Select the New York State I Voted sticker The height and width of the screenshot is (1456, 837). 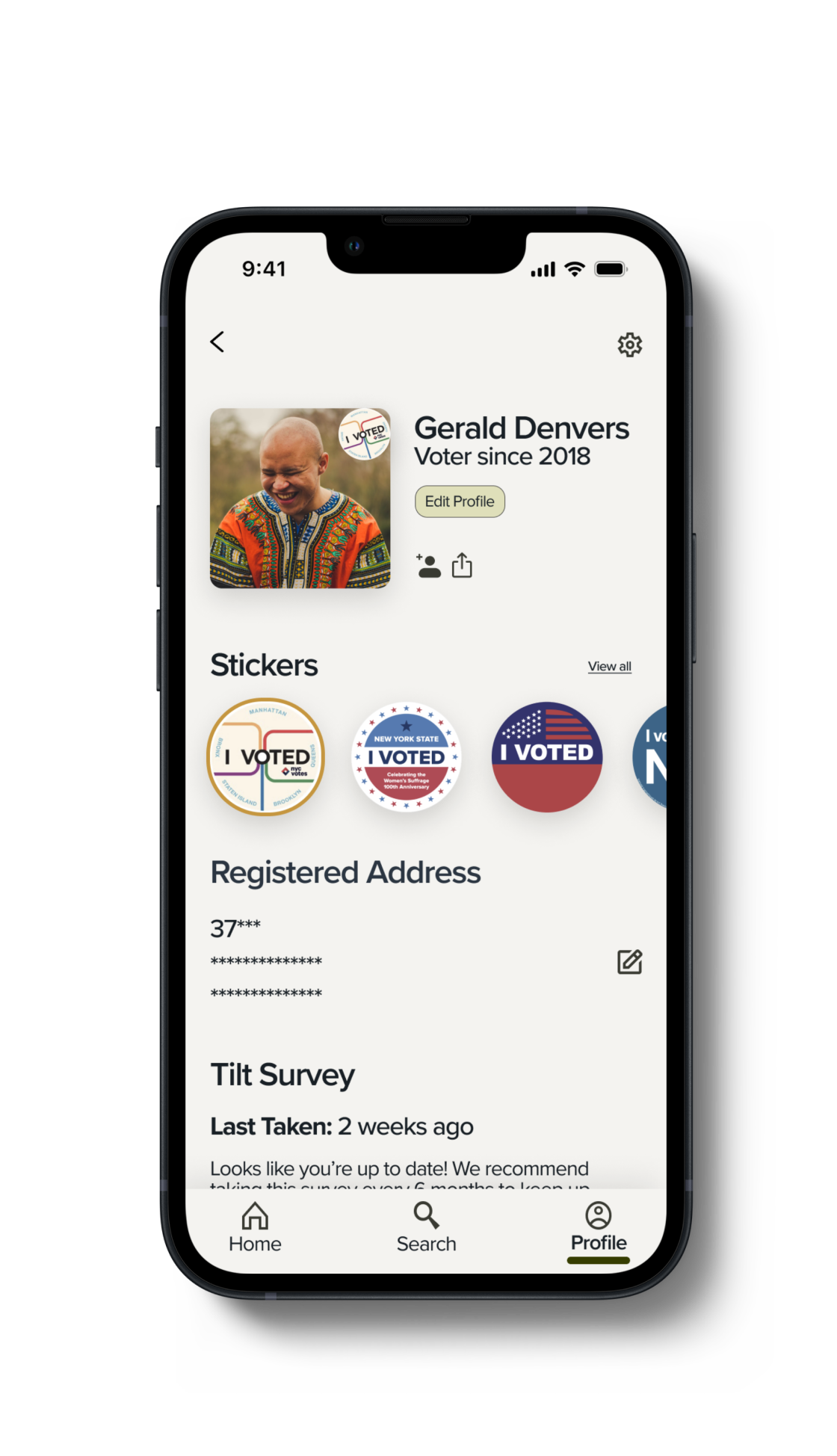(x=407, y=757)
